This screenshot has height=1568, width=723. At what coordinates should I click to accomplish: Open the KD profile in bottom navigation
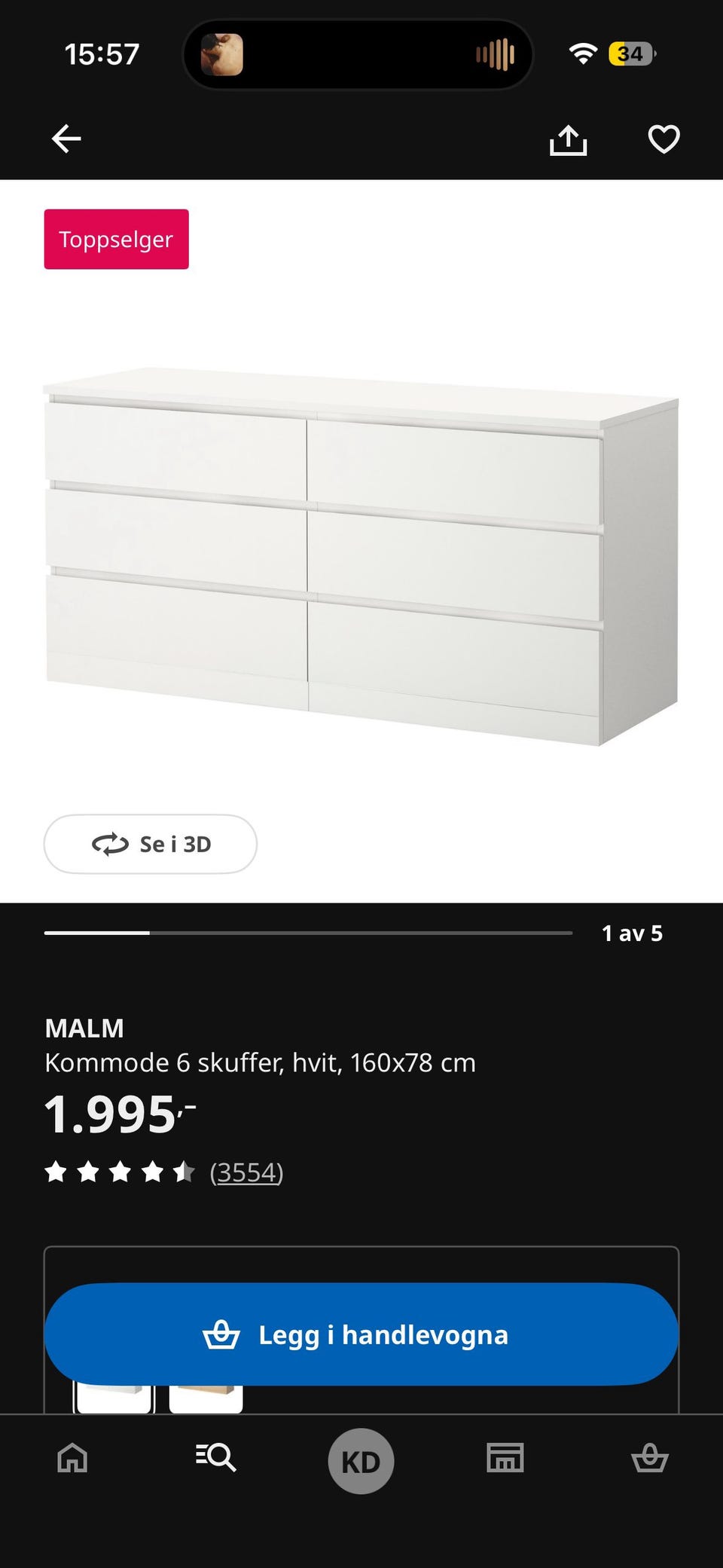tap(361, 1459)
